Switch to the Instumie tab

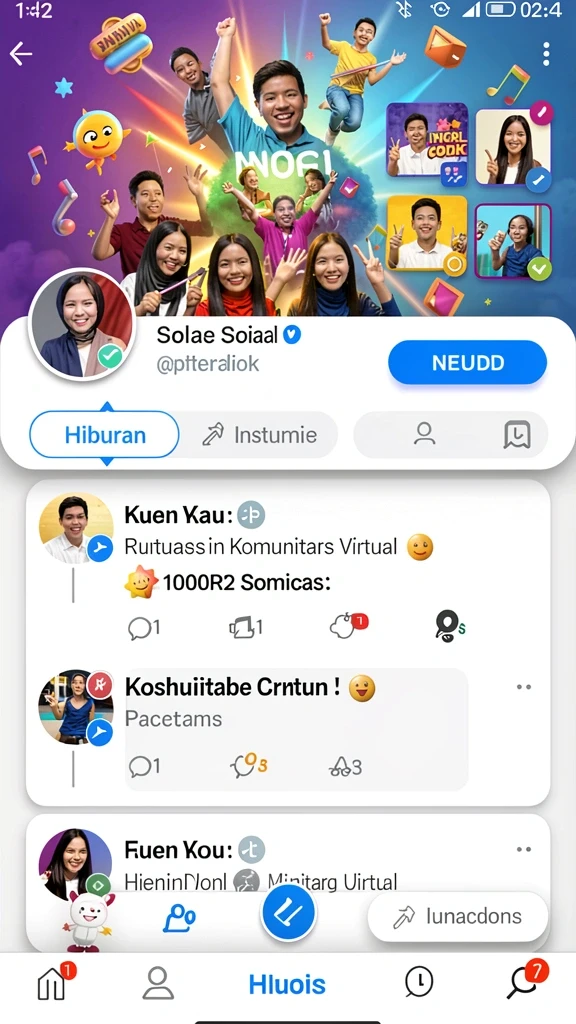click(259, 435)
